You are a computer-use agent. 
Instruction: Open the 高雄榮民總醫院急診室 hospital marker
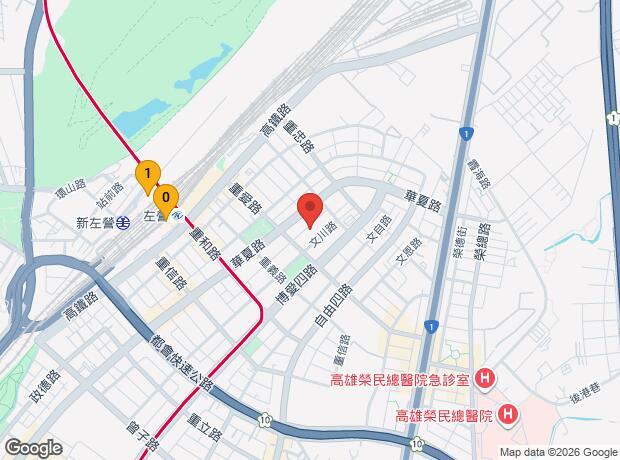click(x=485, y=379)
